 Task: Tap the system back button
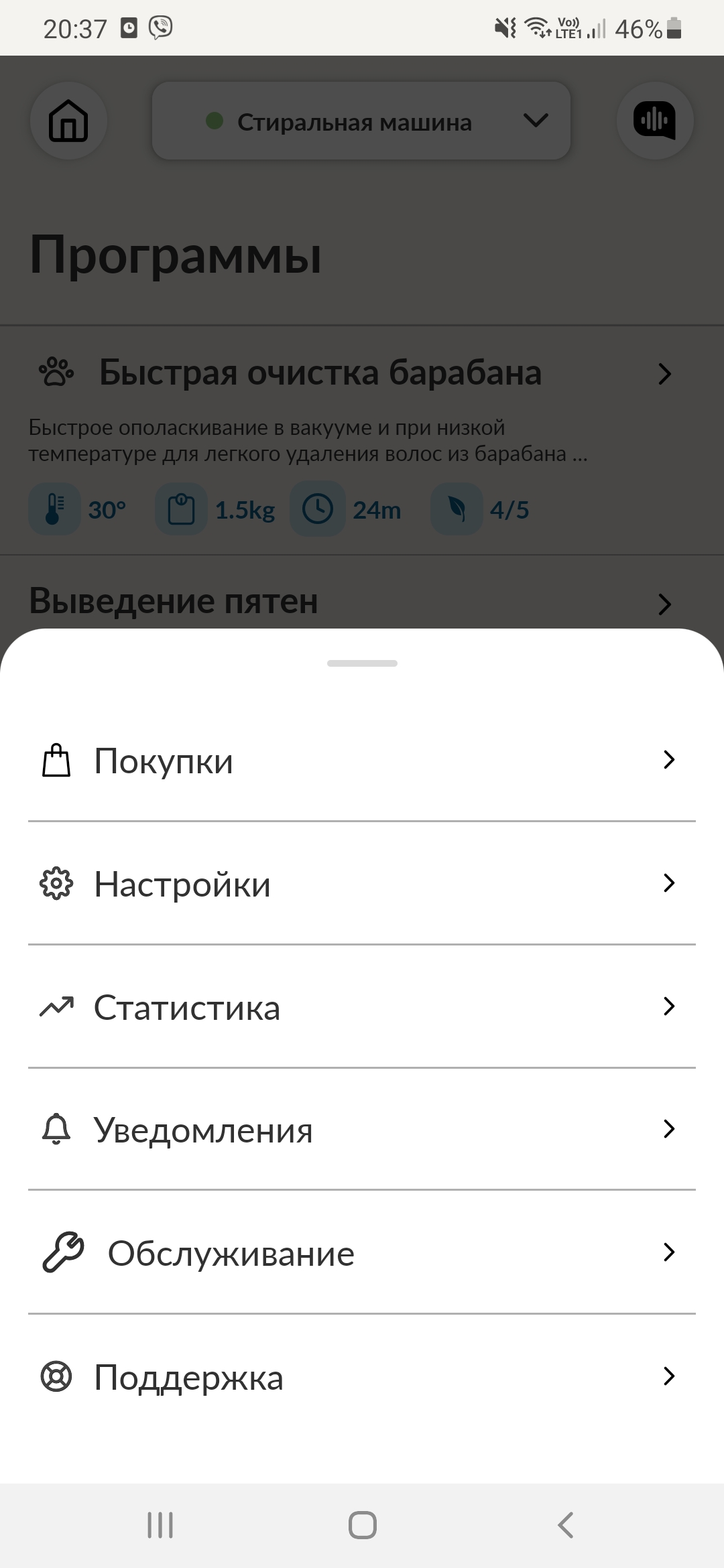(x=565, y=1525)
